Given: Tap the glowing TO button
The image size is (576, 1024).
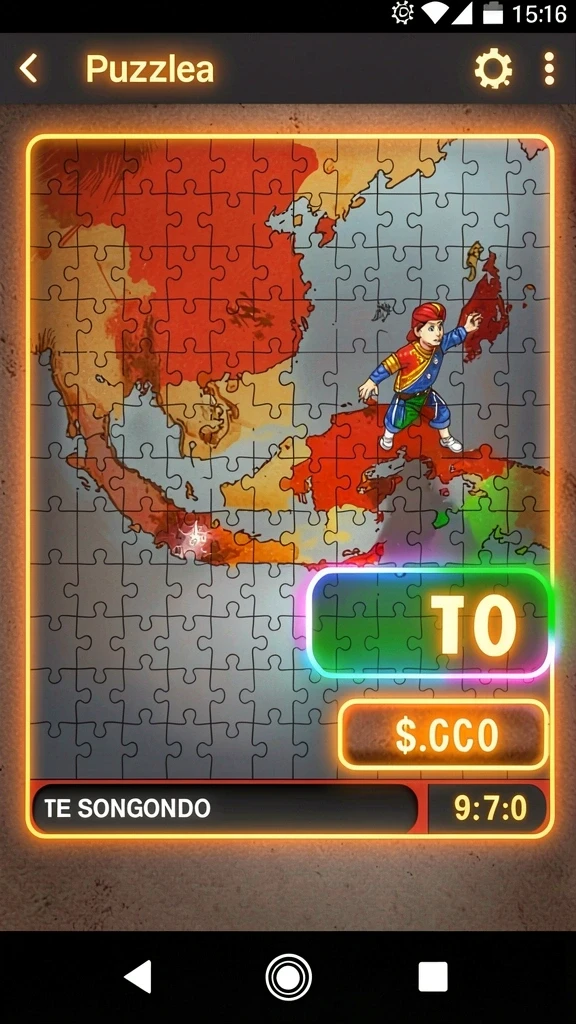Looking at the screenshot, I should (x=430, y=622).
